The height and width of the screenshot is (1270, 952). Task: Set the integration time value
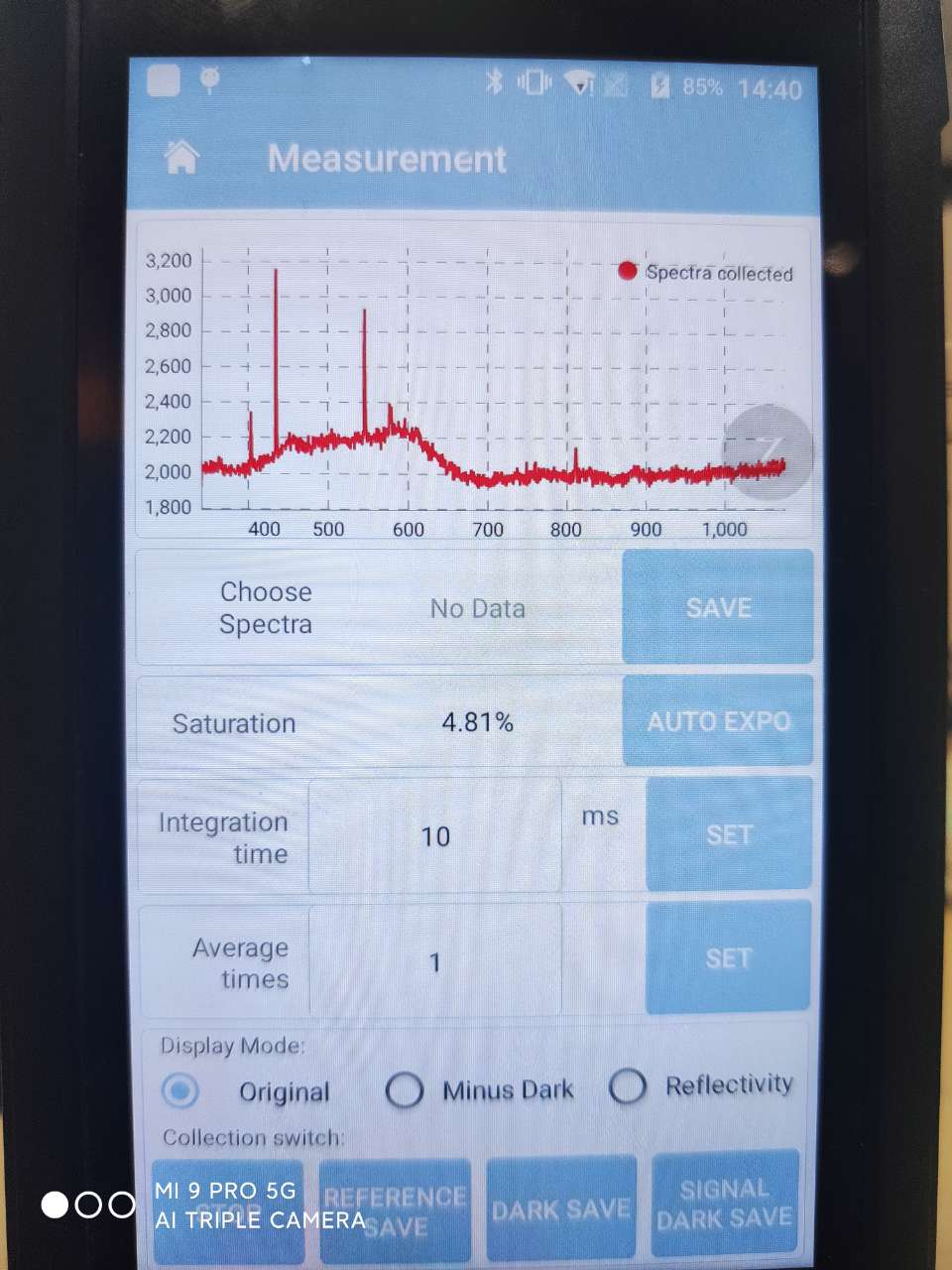[x=728, y=834]
